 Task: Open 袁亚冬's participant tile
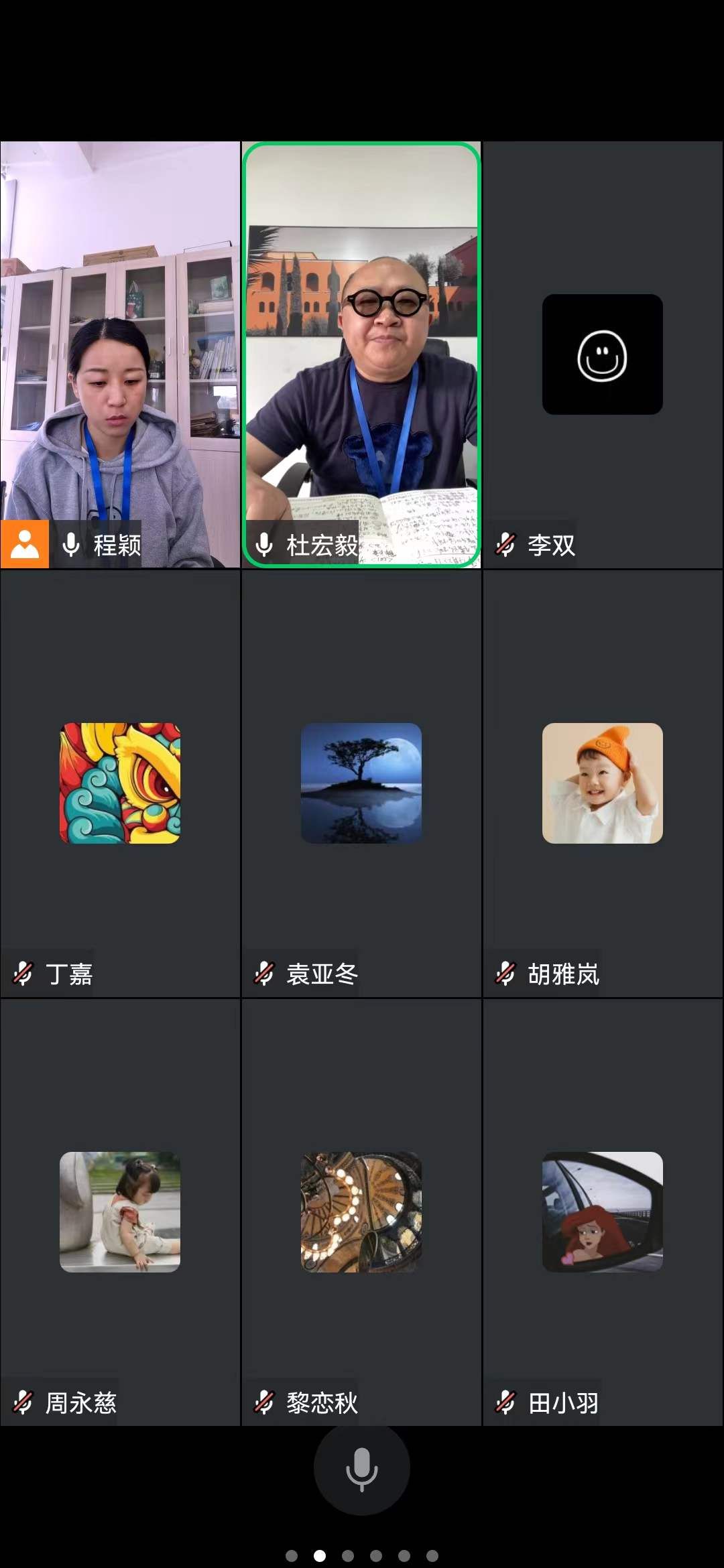click(x=361, y=783)
